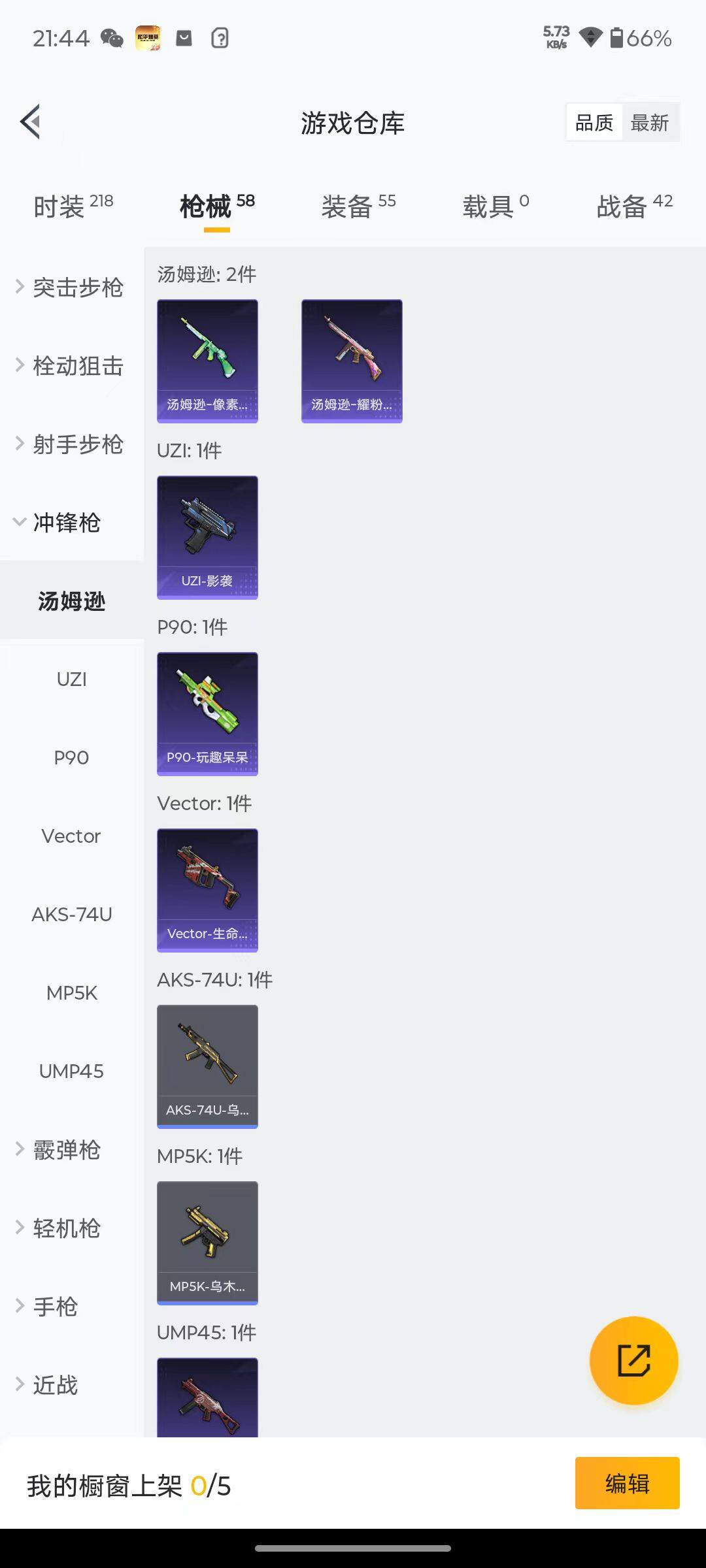The height and width of the screenshot is (1568, 706).
Task: Select the AKS-74U-乌 skin
Action: [x=207, y=1066]
